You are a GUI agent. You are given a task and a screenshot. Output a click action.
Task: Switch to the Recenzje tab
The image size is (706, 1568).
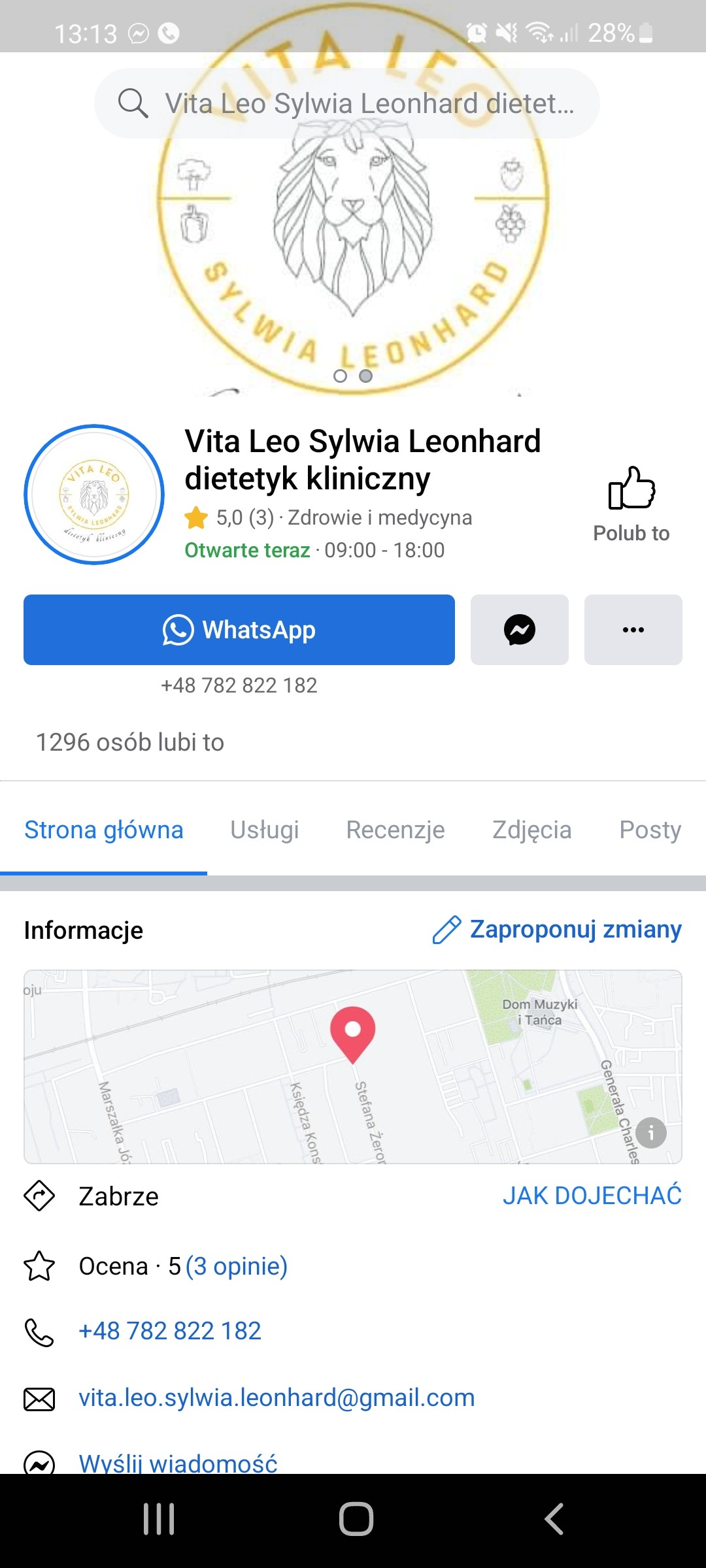395,830
